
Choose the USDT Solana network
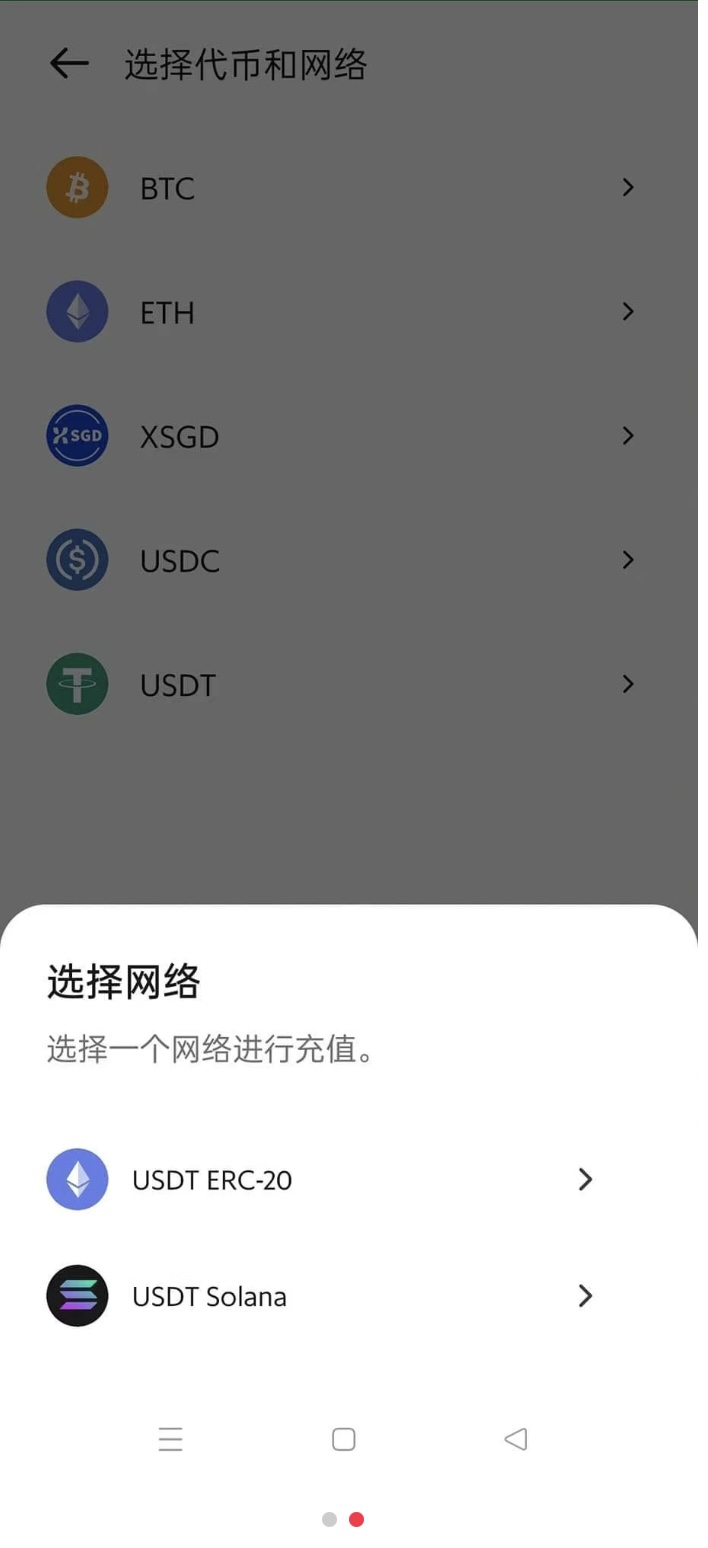[320, 1296]
